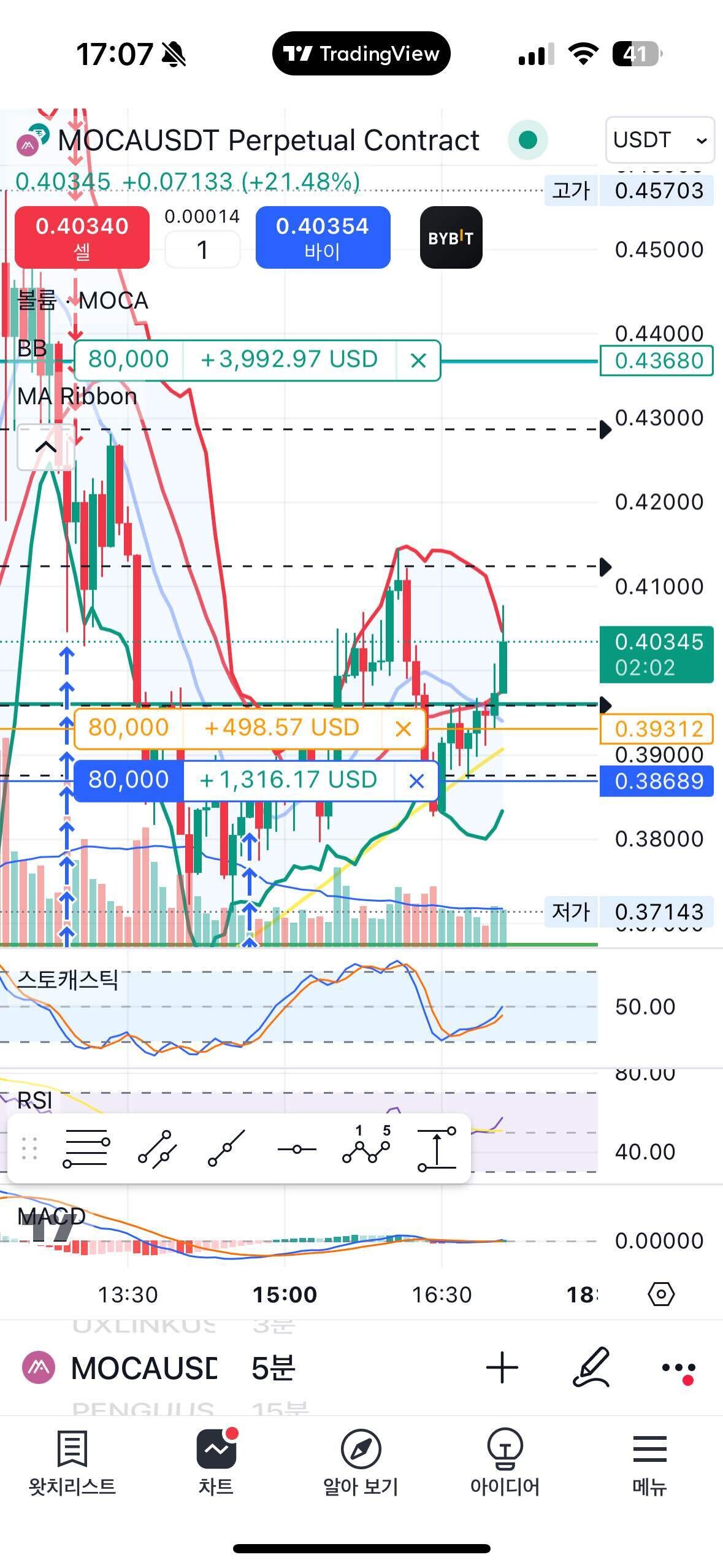The width and height of the screenshot is (723, 1568).
Task: Tap the red 0.40340 sell button
Action: (82, 237)
